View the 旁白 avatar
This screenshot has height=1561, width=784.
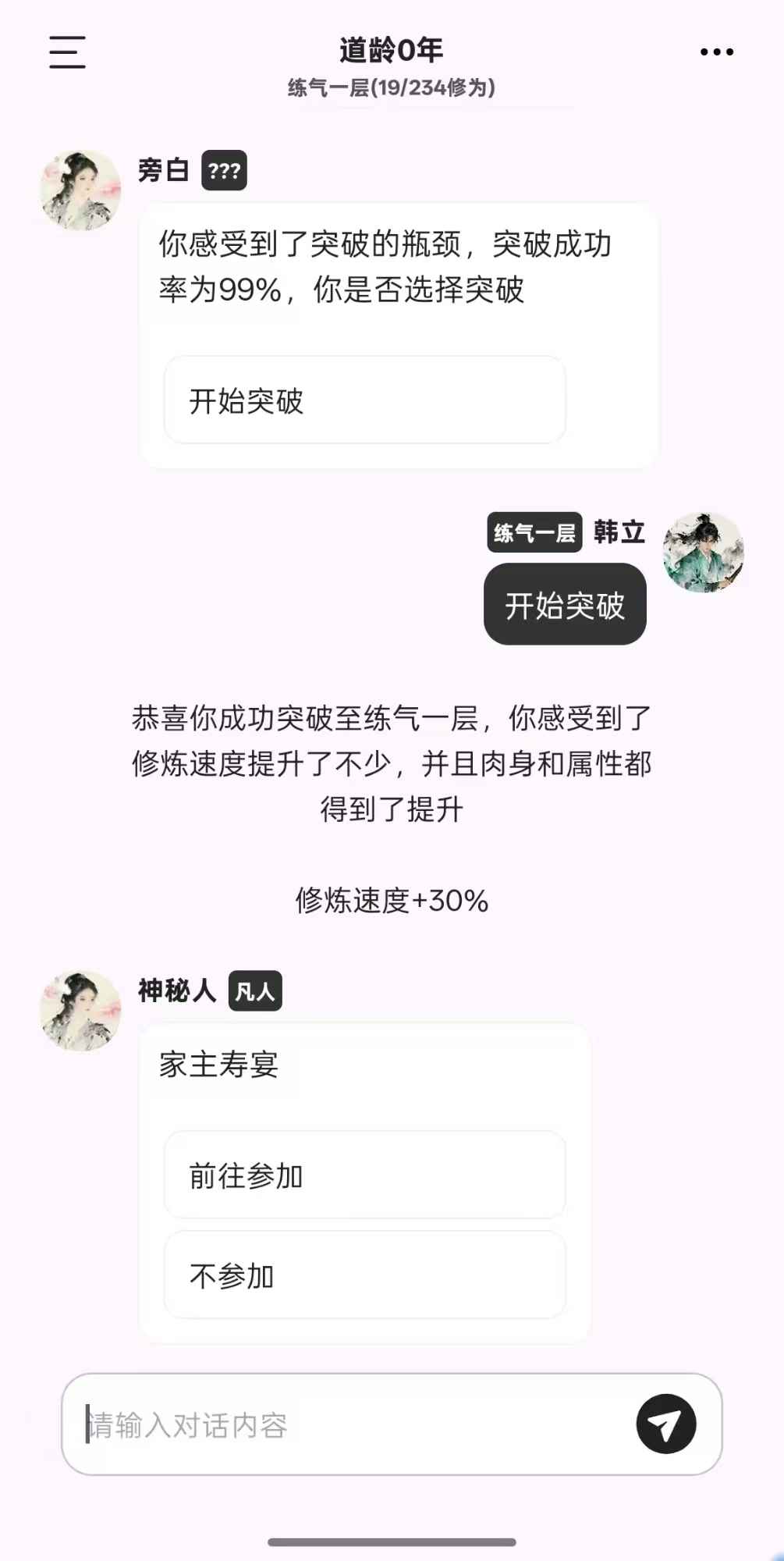80,190
